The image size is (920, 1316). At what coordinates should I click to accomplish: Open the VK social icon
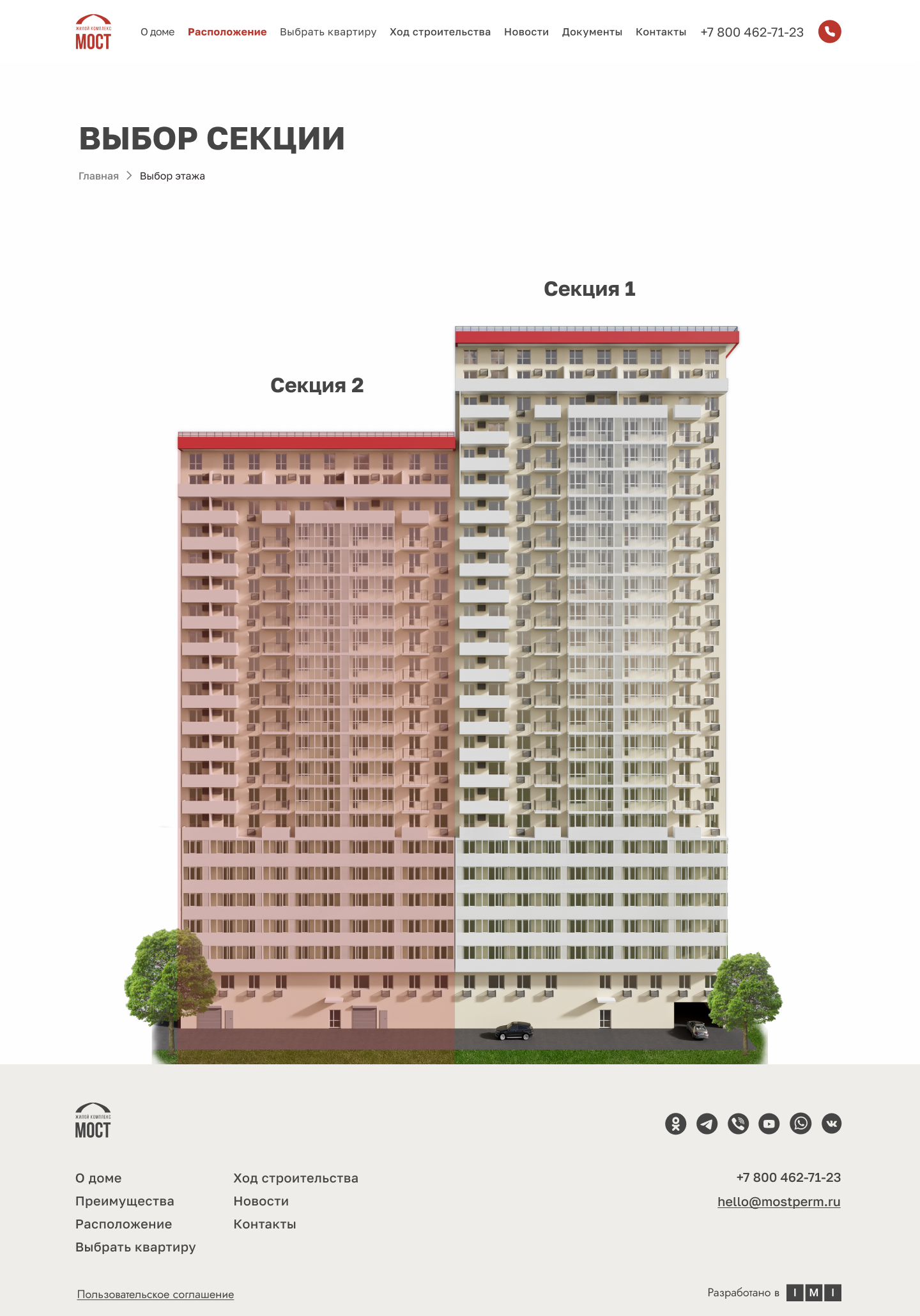coord(831,1123)
